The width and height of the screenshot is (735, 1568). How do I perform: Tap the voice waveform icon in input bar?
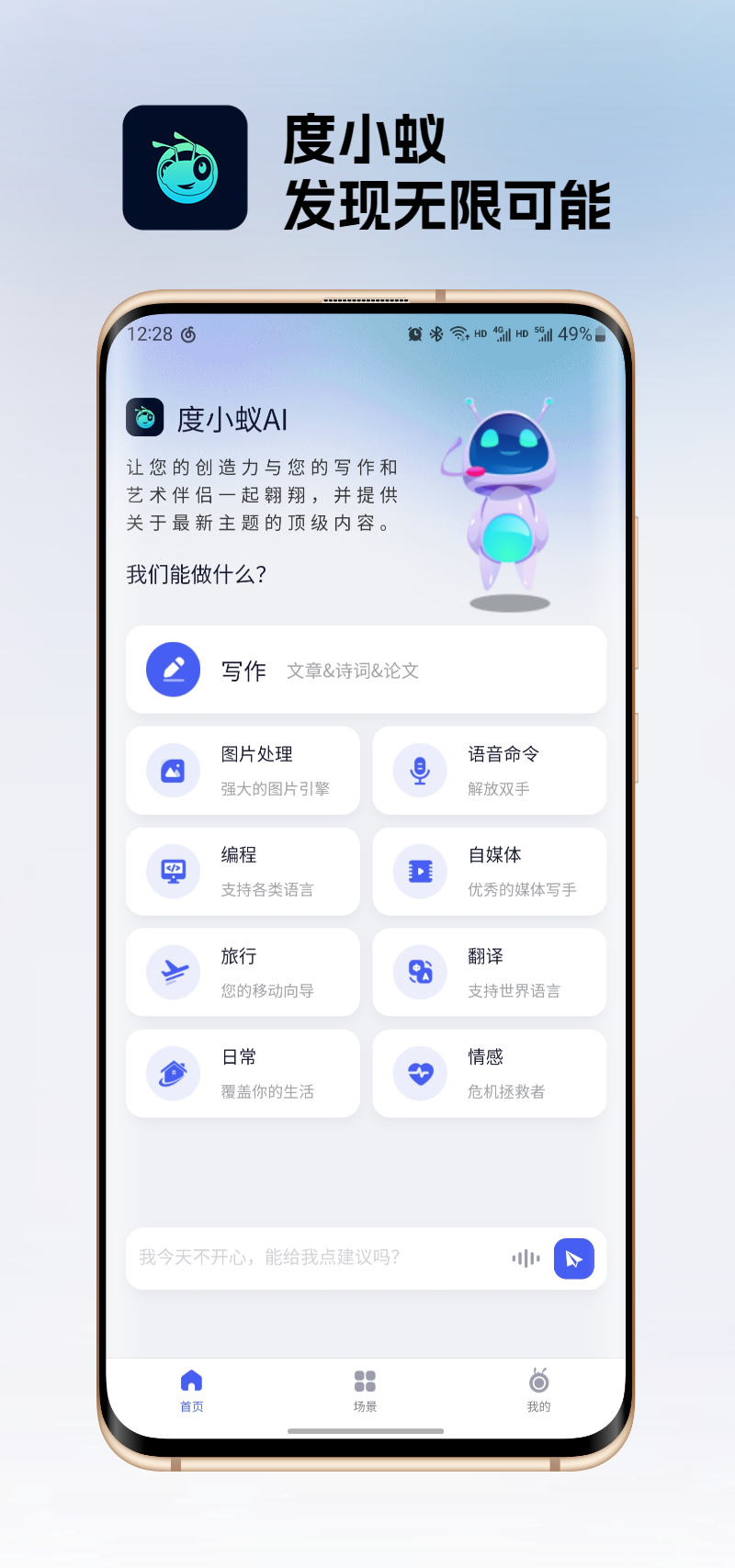click(x=525, y=1258)
